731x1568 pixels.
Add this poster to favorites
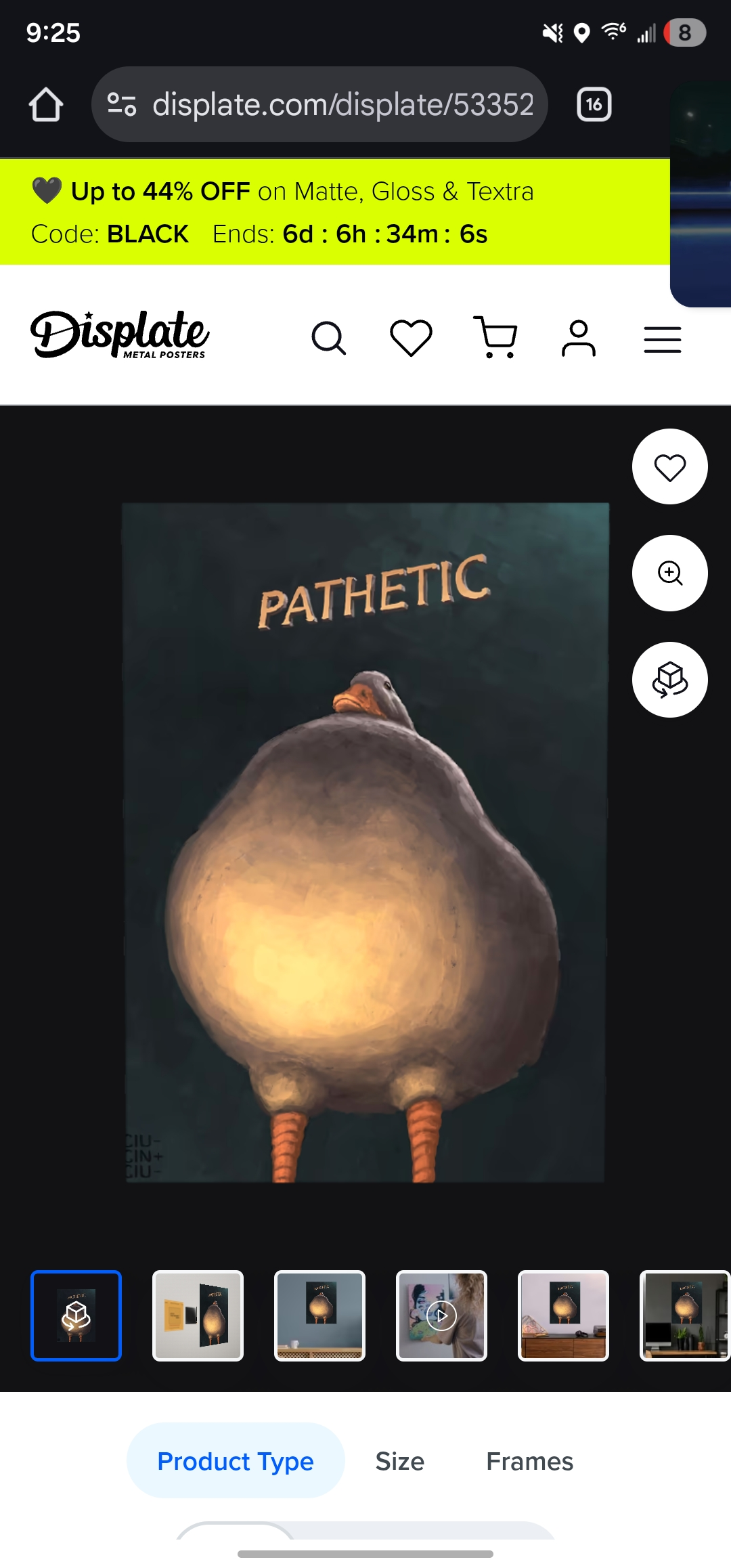pos(670,466)
